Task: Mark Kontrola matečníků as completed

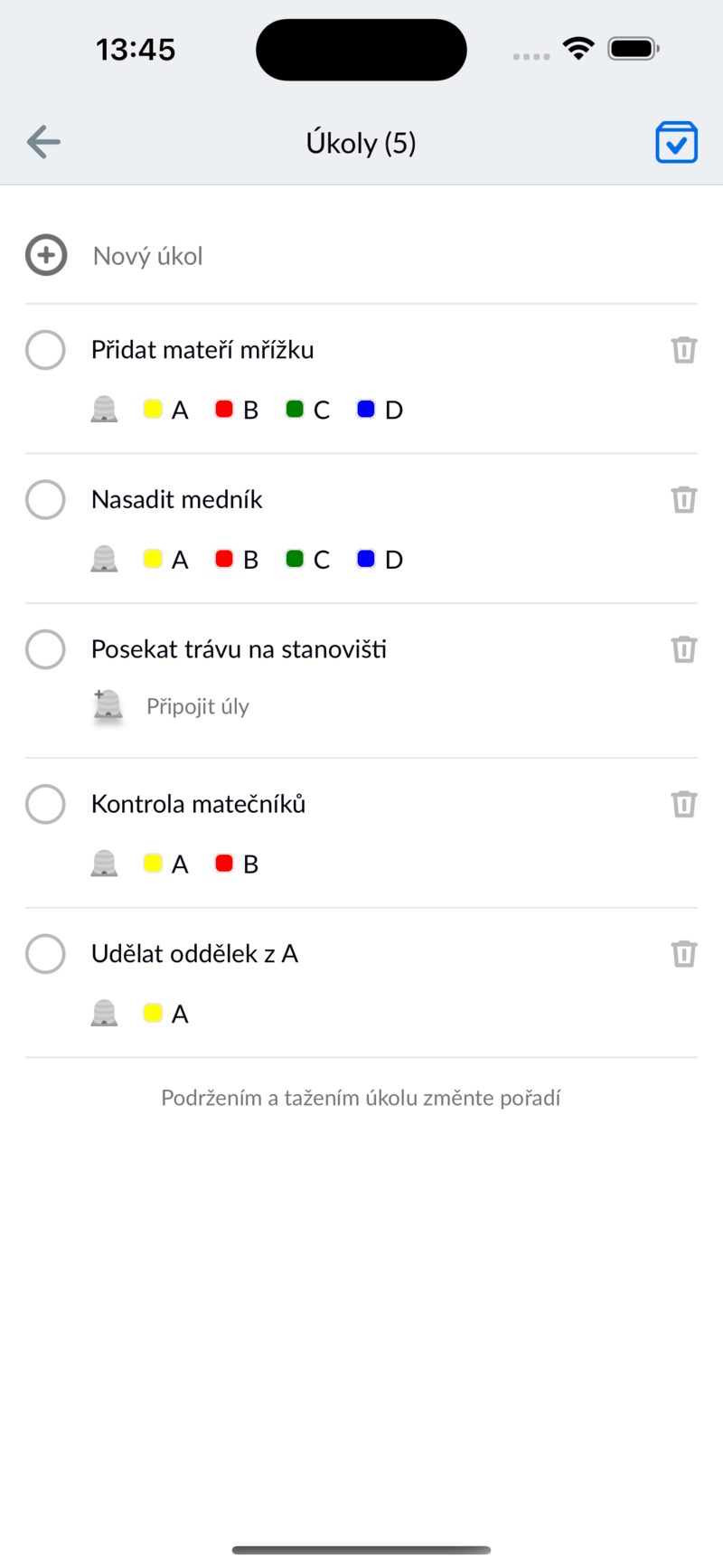Action: (45, 804)
